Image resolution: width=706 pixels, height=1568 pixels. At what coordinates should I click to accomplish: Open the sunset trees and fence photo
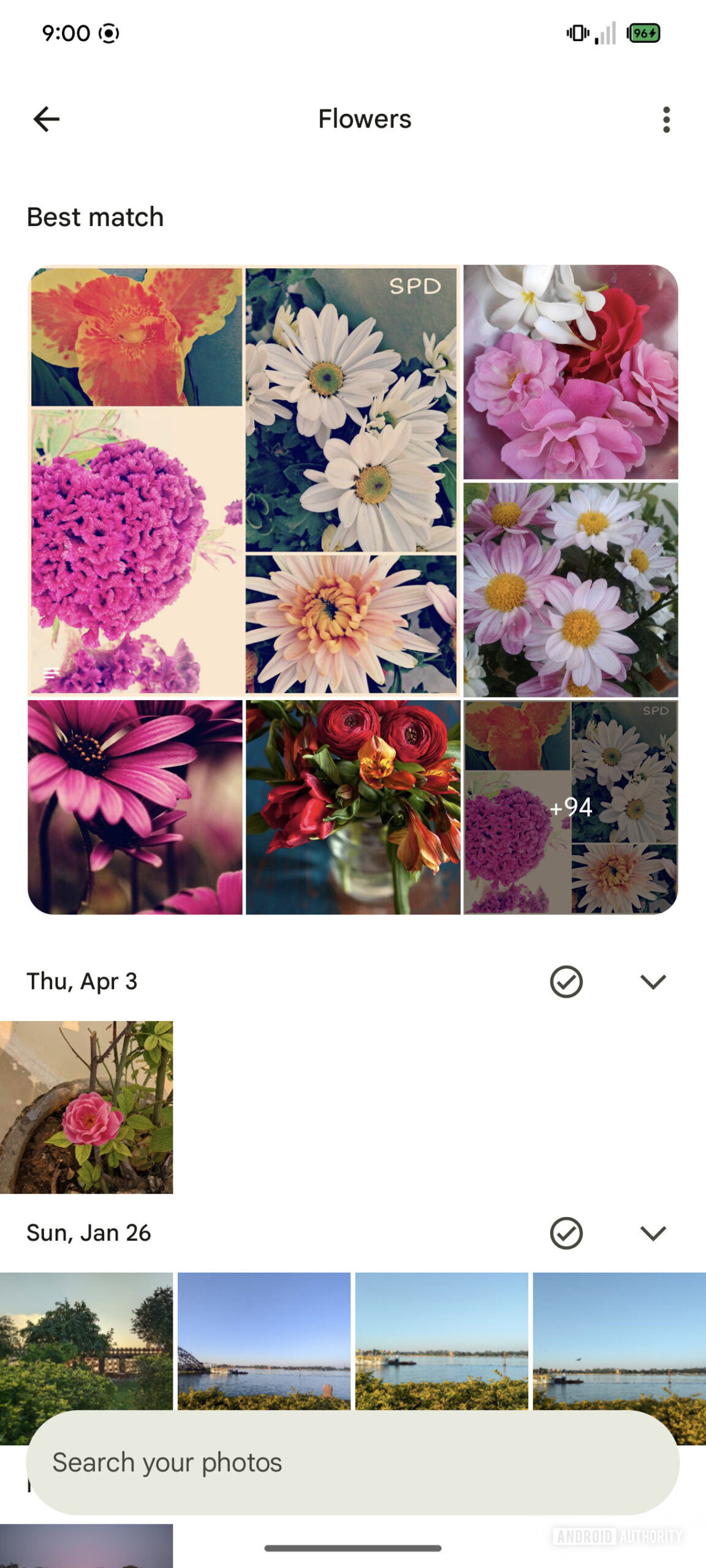click(86, 1340)
